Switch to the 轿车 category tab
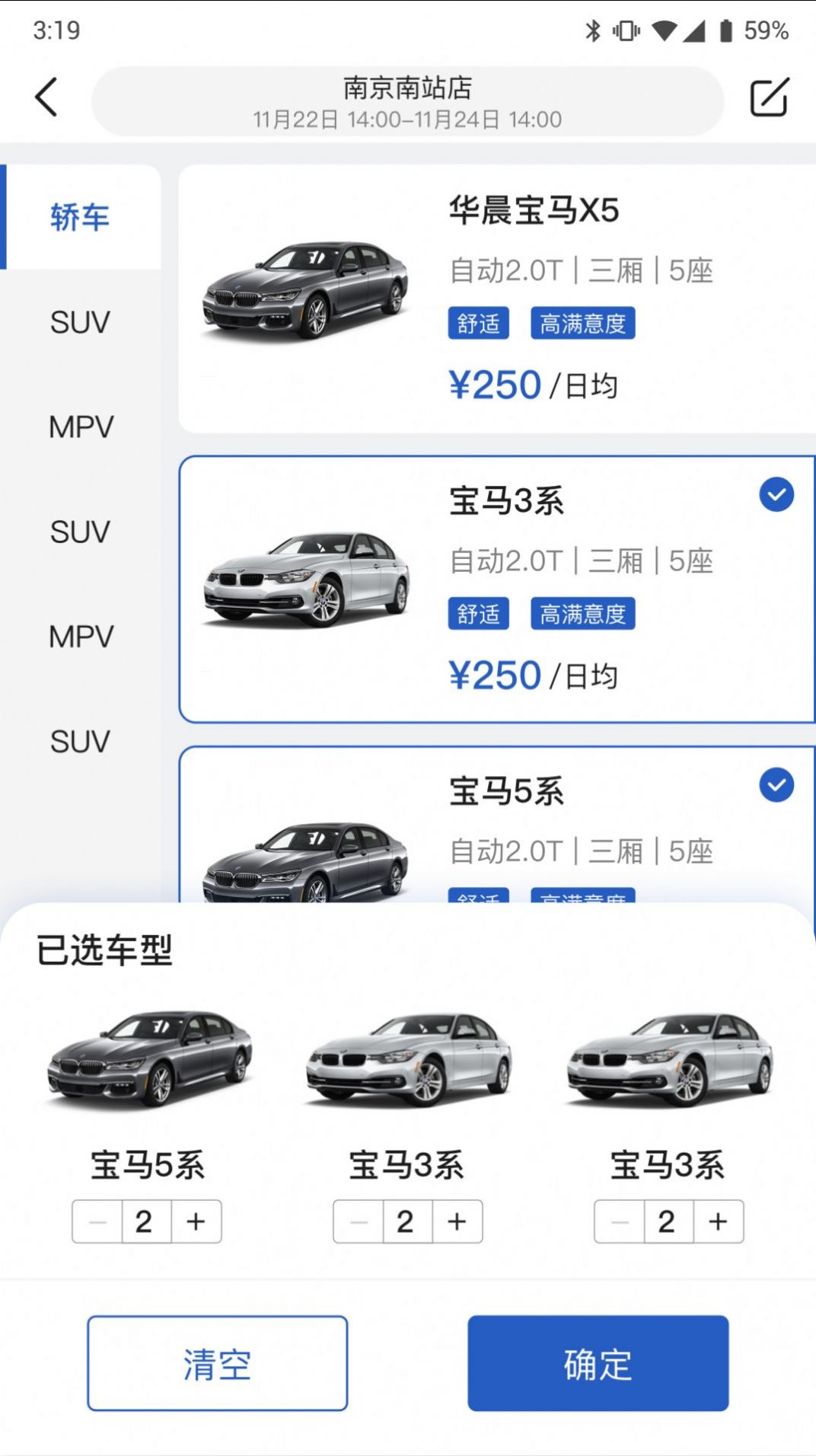 click(80, 217)
